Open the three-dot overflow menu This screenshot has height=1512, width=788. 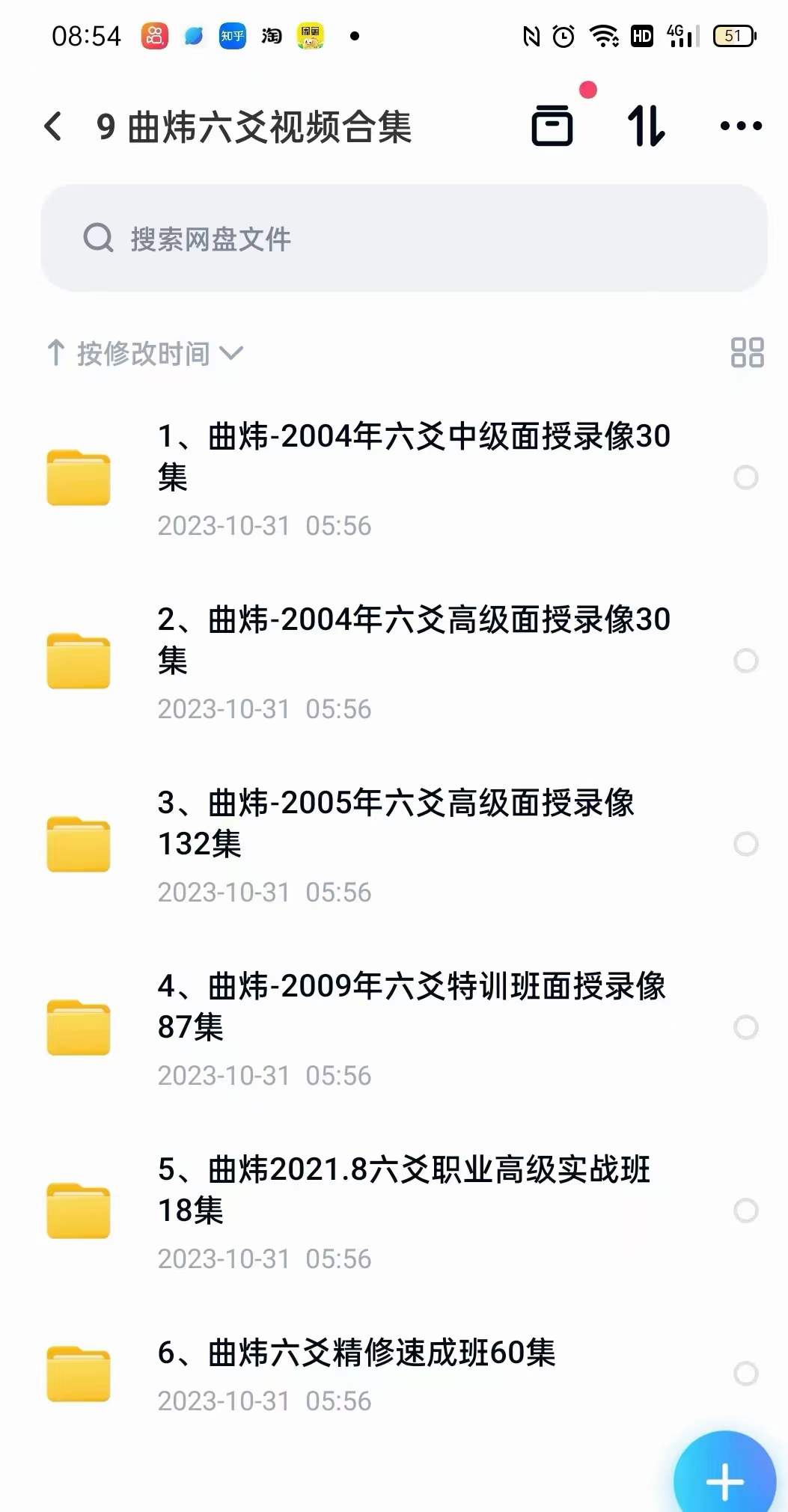pos(741,126)
